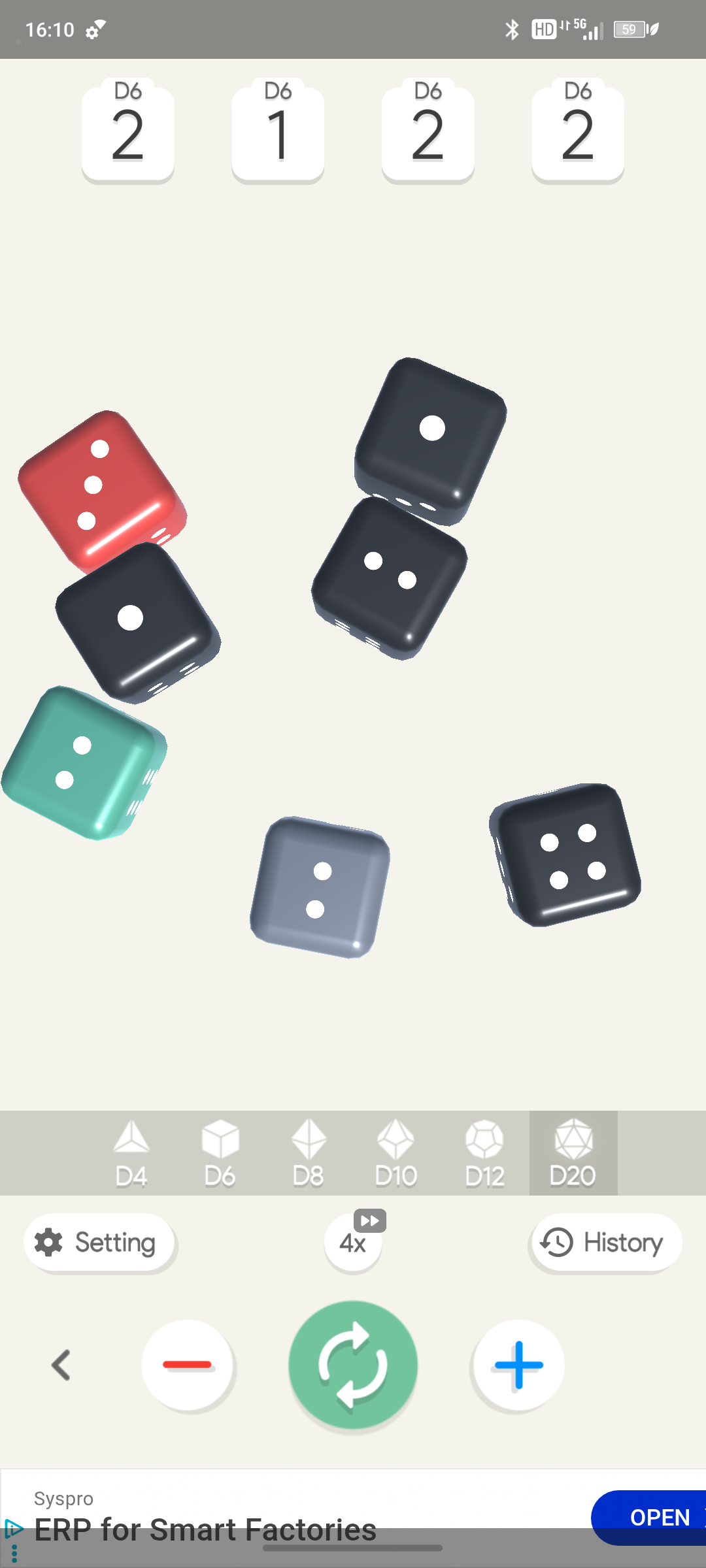706x1568 pixels.
Task: Roll the dice with the green button
Action: point(353,1365)
